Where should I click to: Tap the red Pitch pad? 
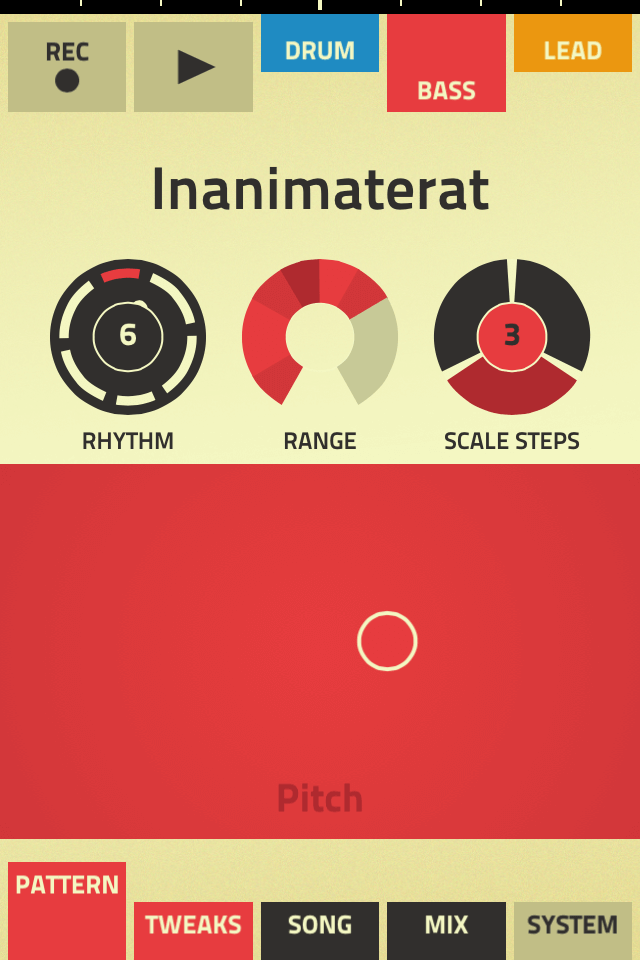click(x=320, y=650)
